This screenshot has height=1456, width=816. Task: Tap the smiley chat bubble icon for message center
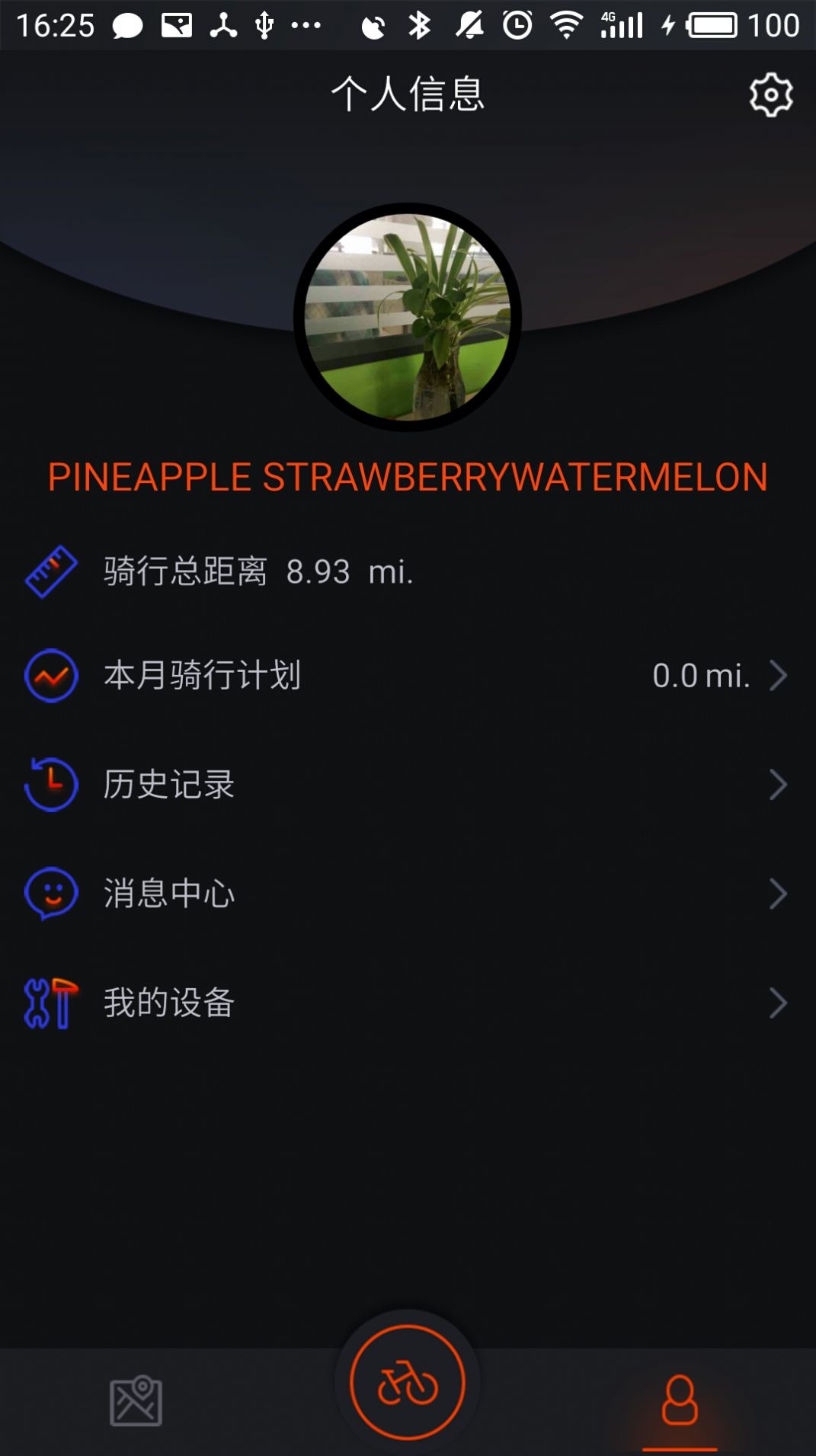coord(49,894)
